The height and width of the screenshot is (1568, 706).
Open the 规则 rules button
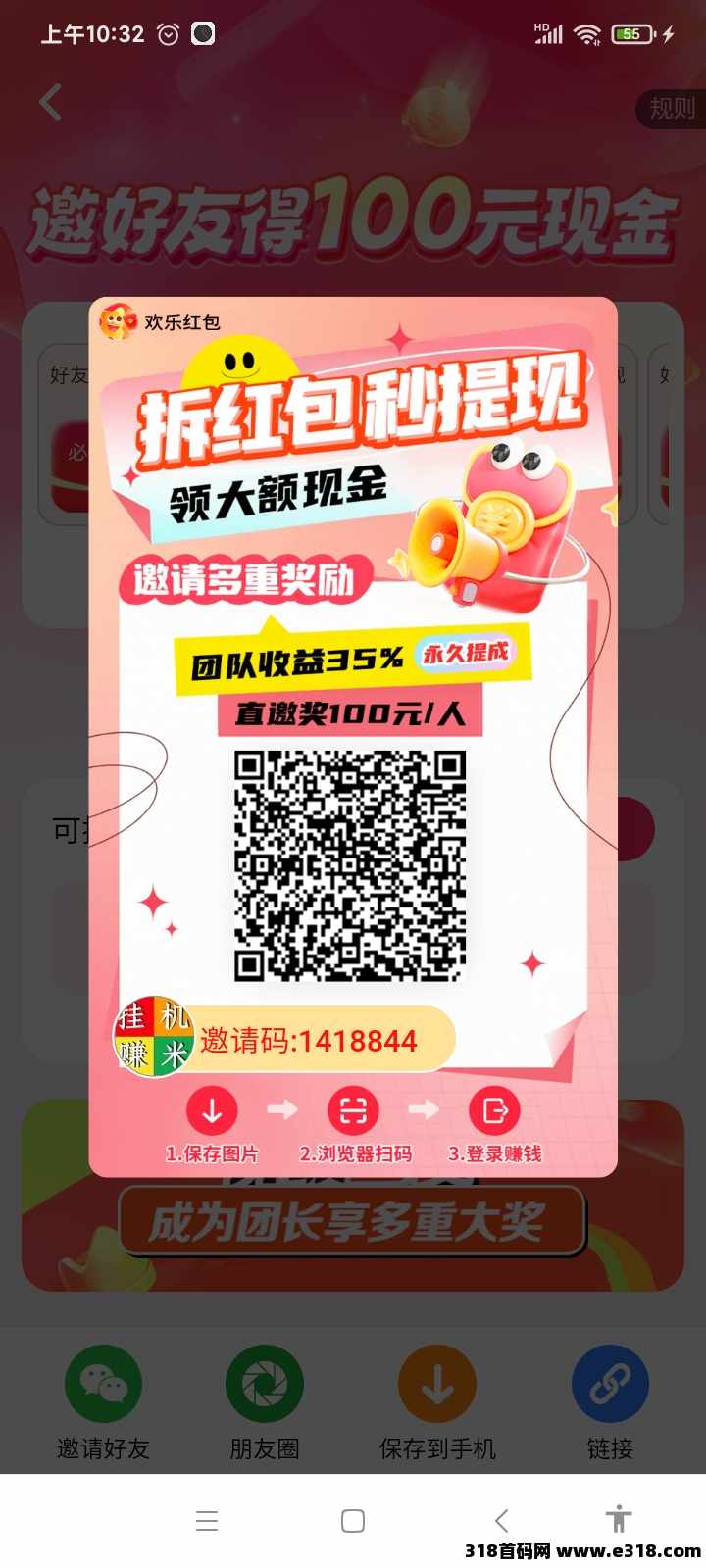click(673, 108)
